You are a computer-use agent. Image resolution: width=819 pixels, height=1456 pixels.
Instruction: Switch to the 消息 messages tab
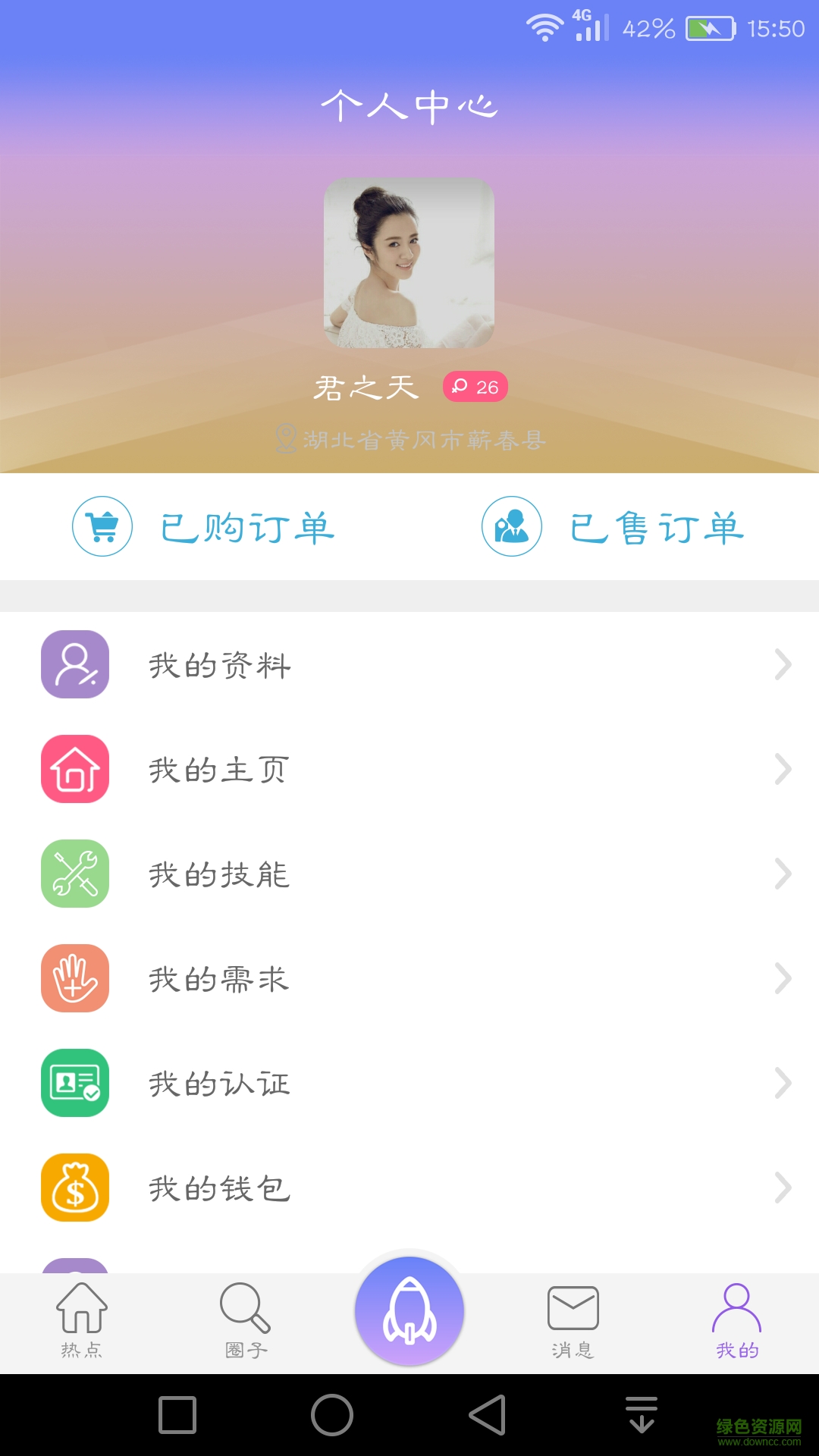573,1320
